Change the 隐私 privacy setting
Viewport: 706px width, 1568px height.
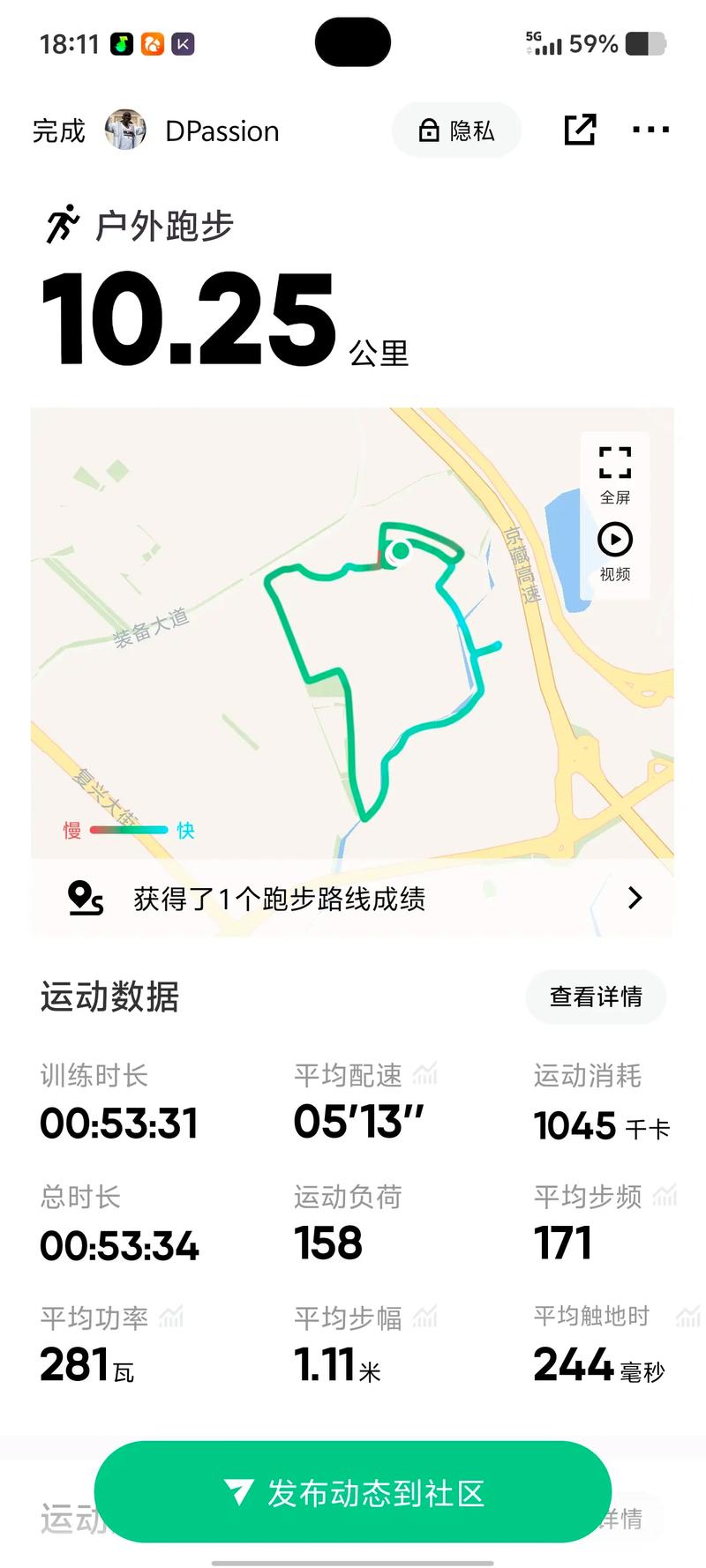pyautogui.click(x=456, y=131)
